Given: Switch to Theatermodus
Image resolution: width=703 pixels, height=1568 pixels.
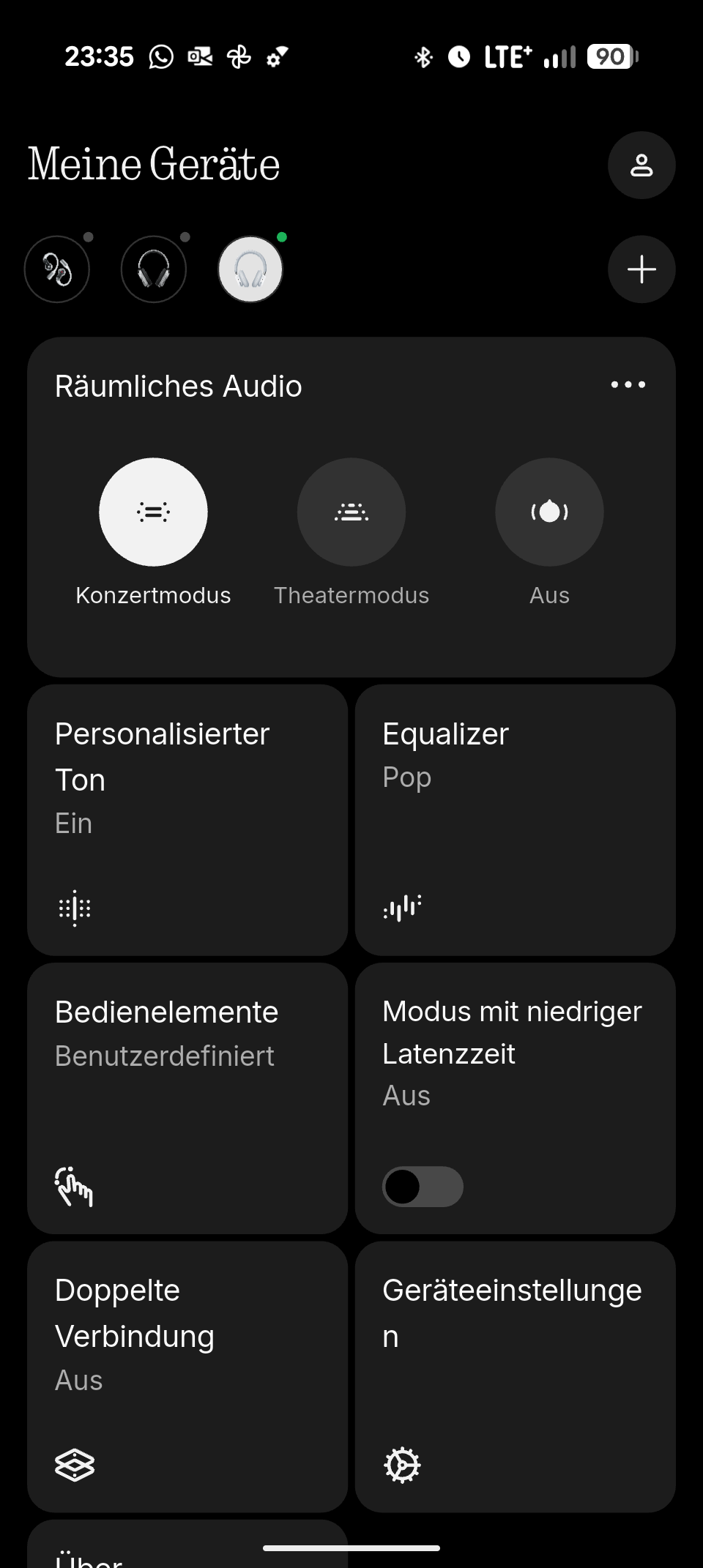Looking at the screenshot, I should point(351,512).
